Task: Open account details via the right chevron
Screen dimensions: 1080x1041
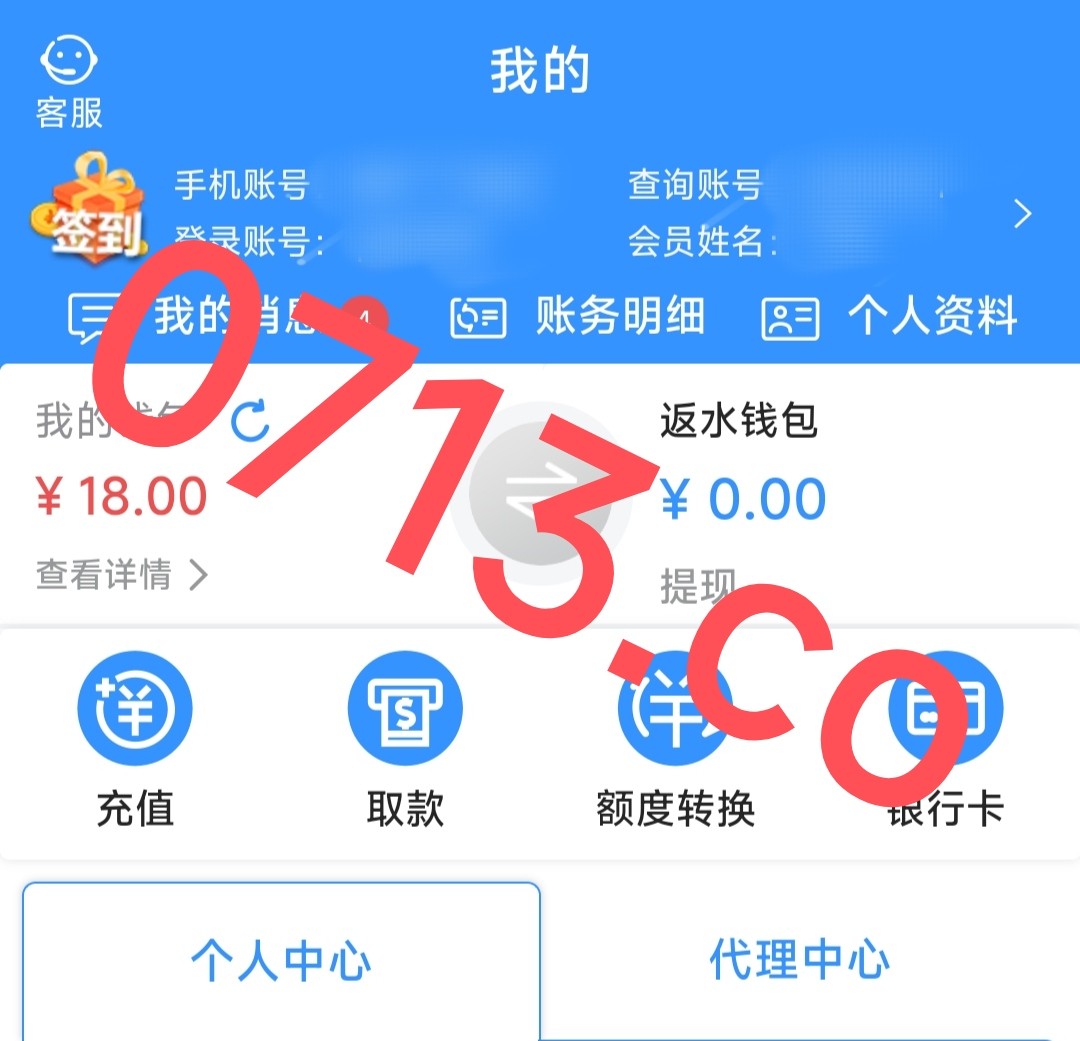Action: tap(1022, 214)
